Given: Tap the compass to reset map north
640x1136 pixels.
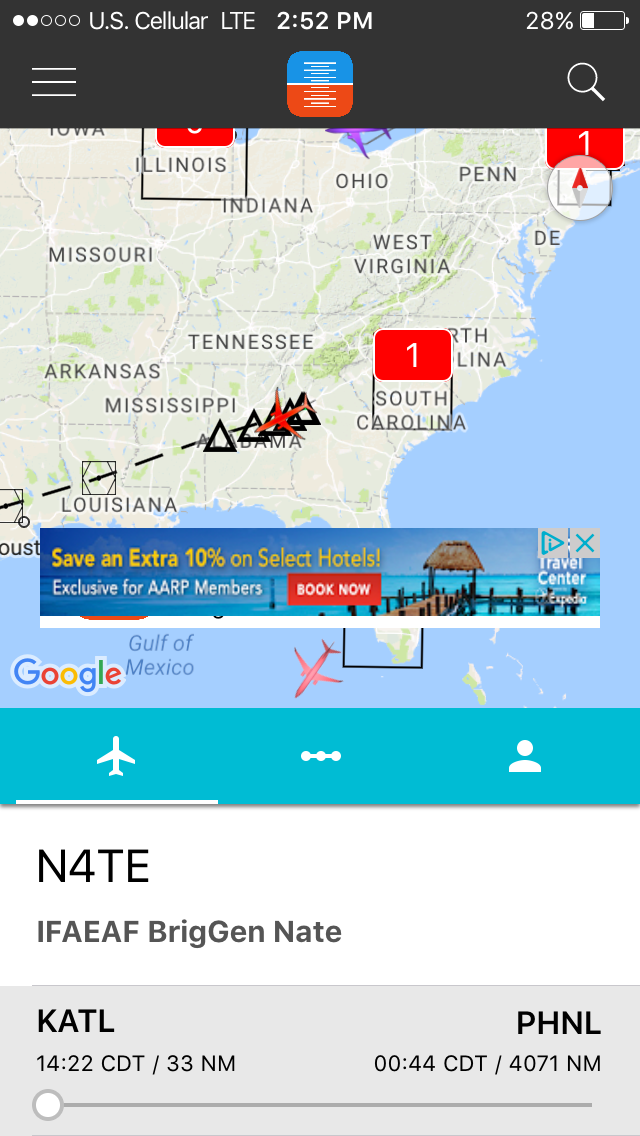Looking at the screenshot, I should (580, 187).
